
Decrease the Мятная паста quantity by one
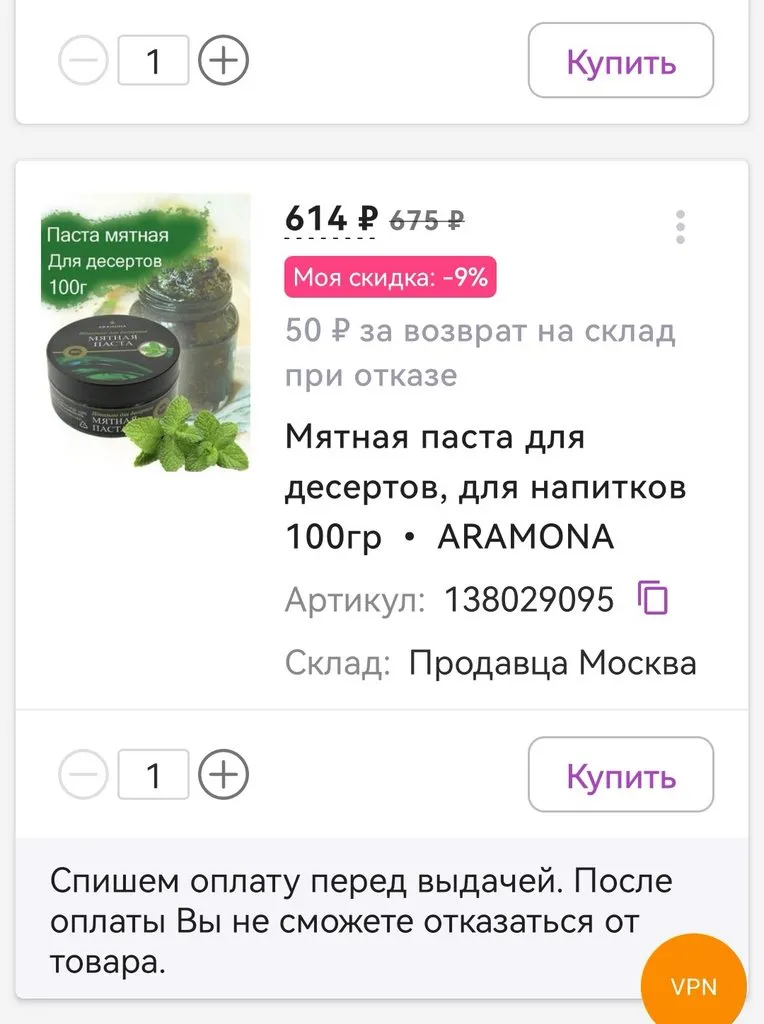pyautogui.click(x=83, y=775)
